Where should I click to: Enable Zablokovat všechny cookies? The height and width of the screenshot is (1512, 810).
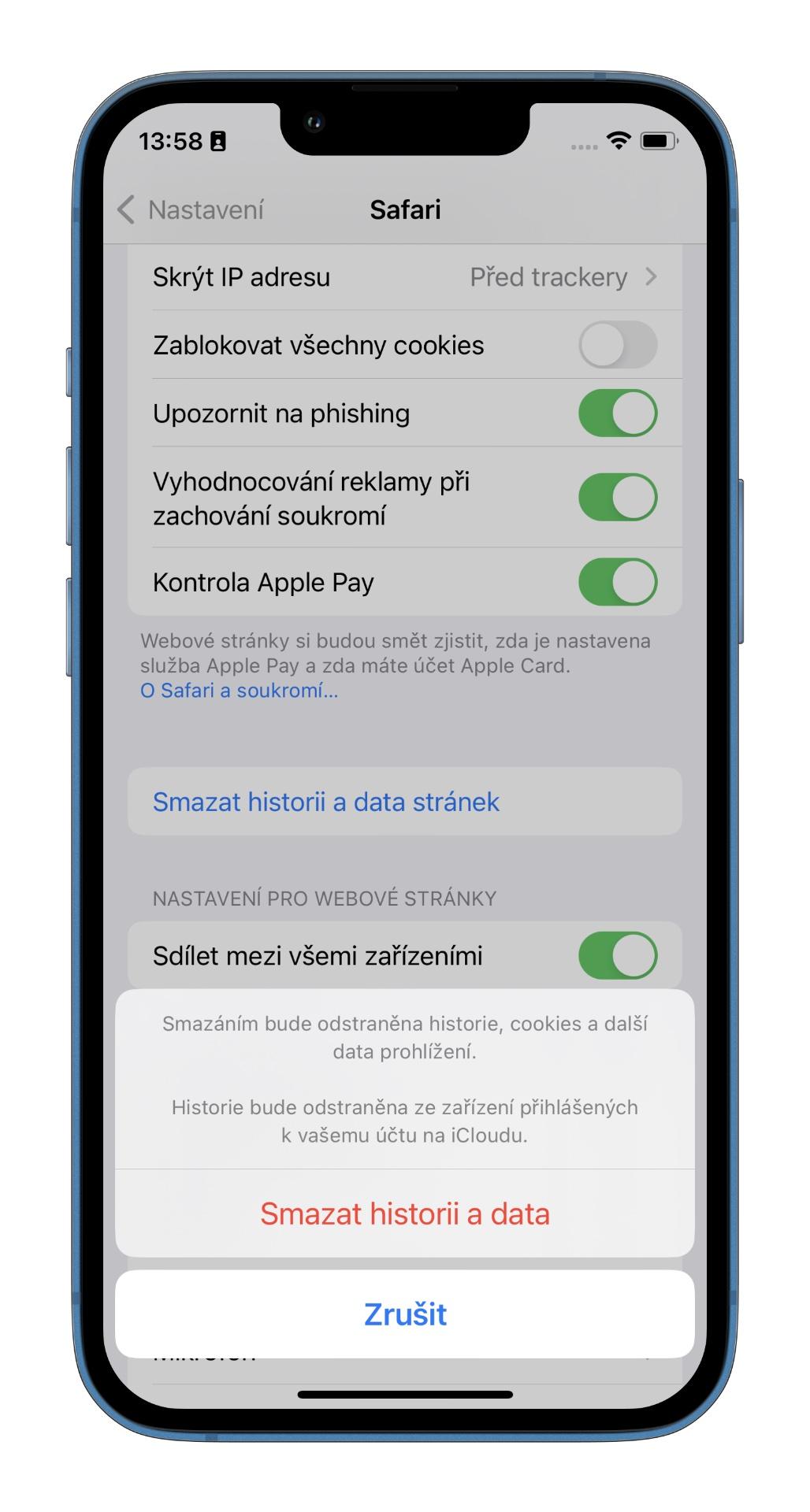(x=618, y=345)
